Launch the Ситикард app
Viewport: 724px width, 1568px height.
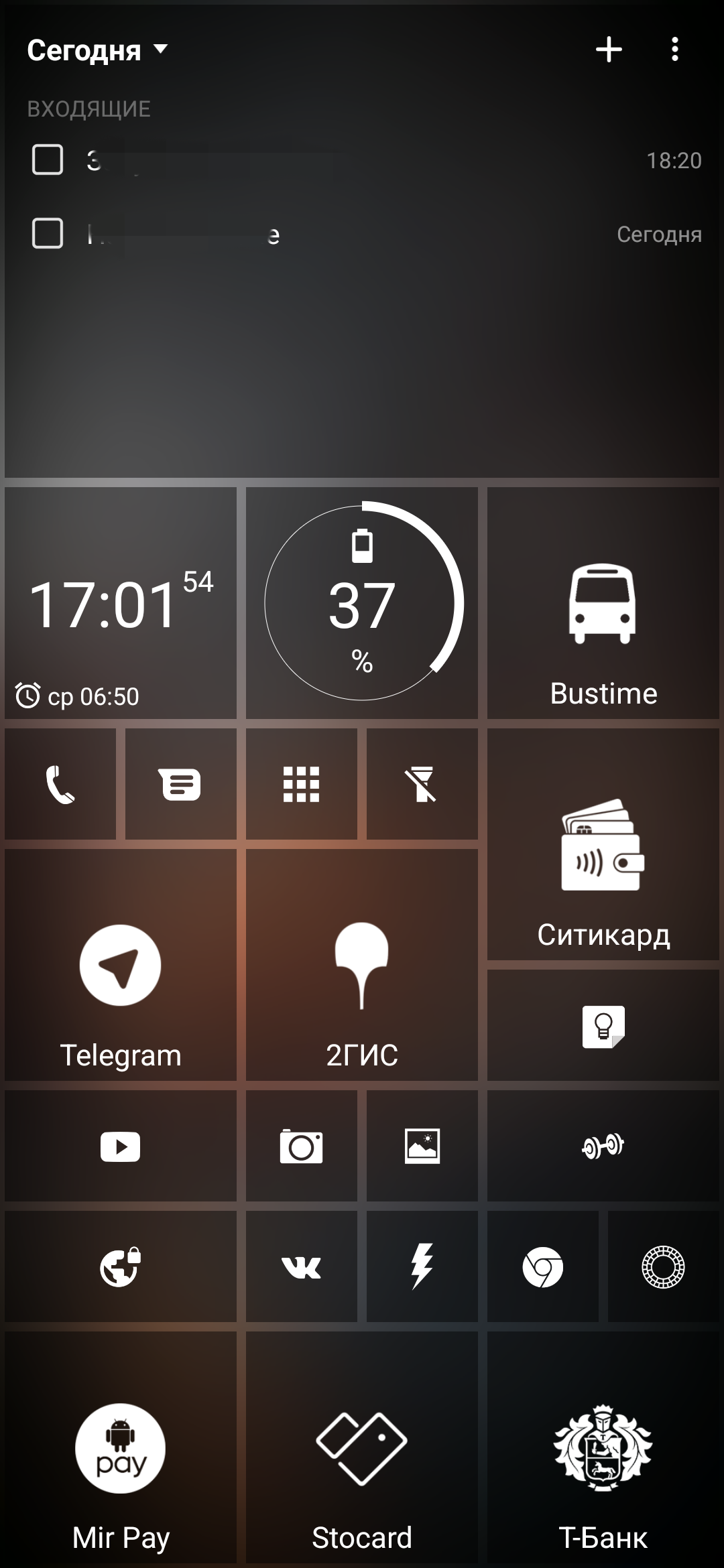[603, 844]
